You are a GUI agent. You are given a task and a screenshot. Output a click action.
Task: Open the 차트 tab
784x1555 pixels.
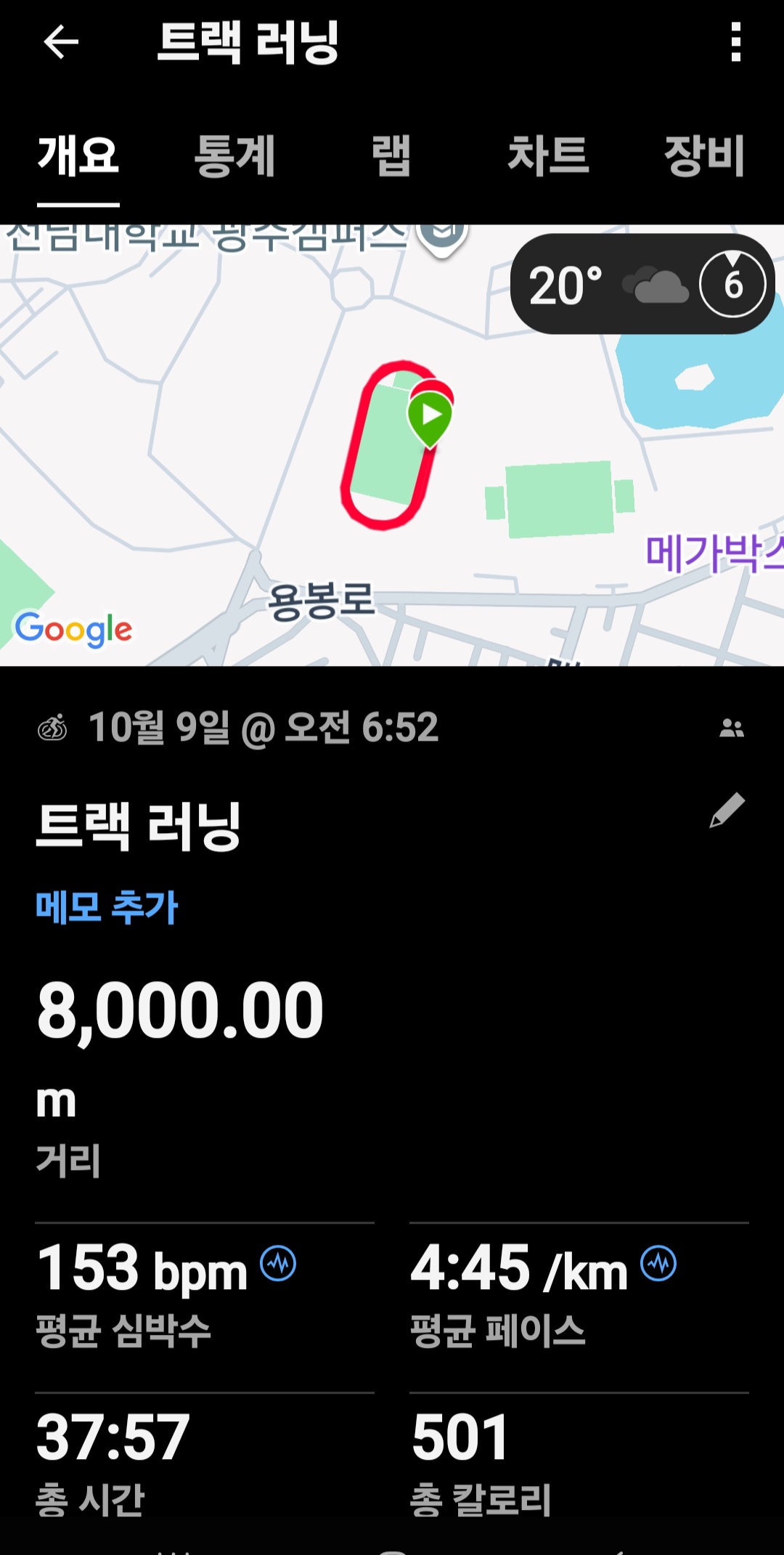point(548,155)
